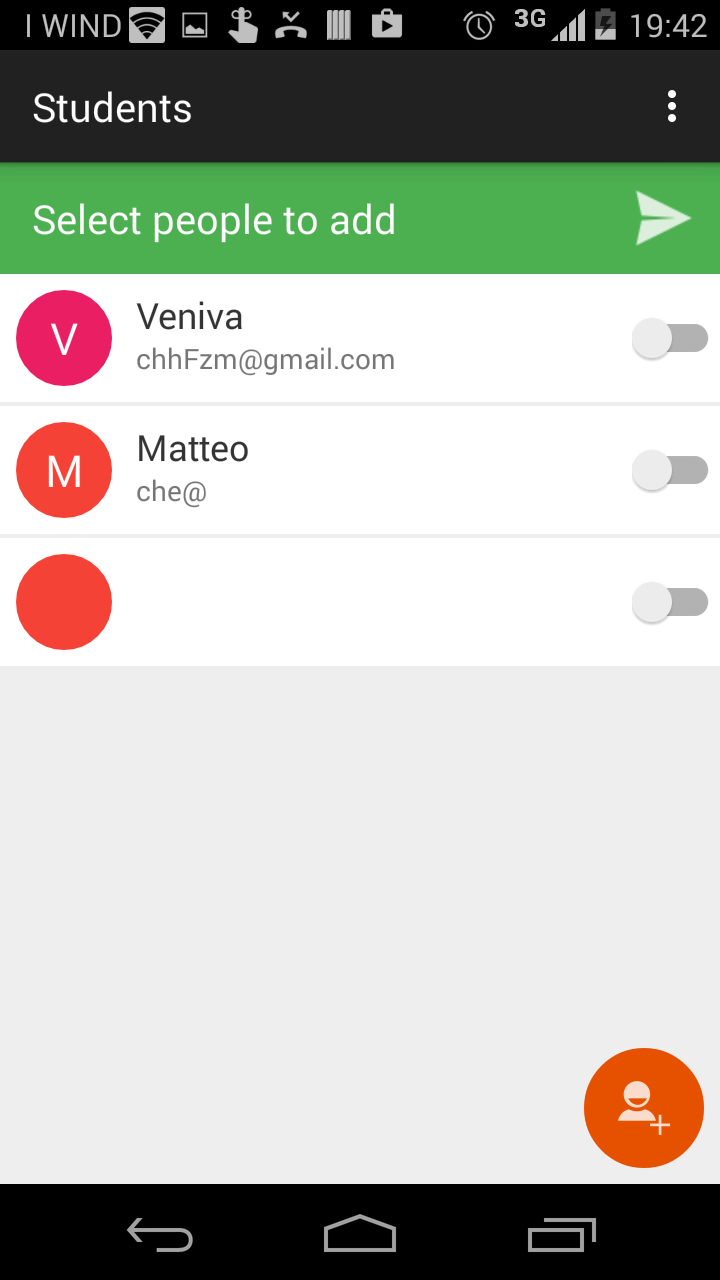Go back using the system back button

point(160,1235)
